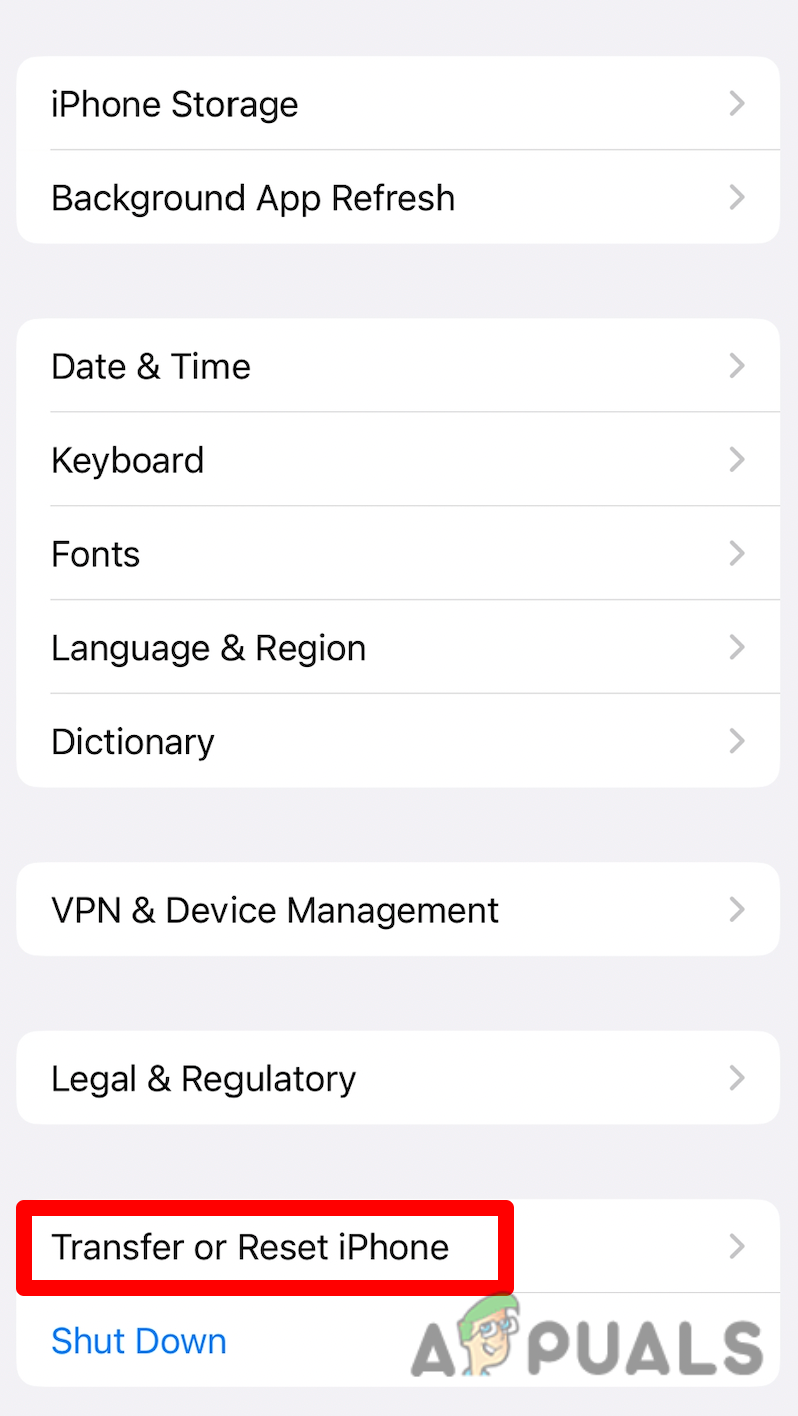Open Language & Region settings

(208, 648)
